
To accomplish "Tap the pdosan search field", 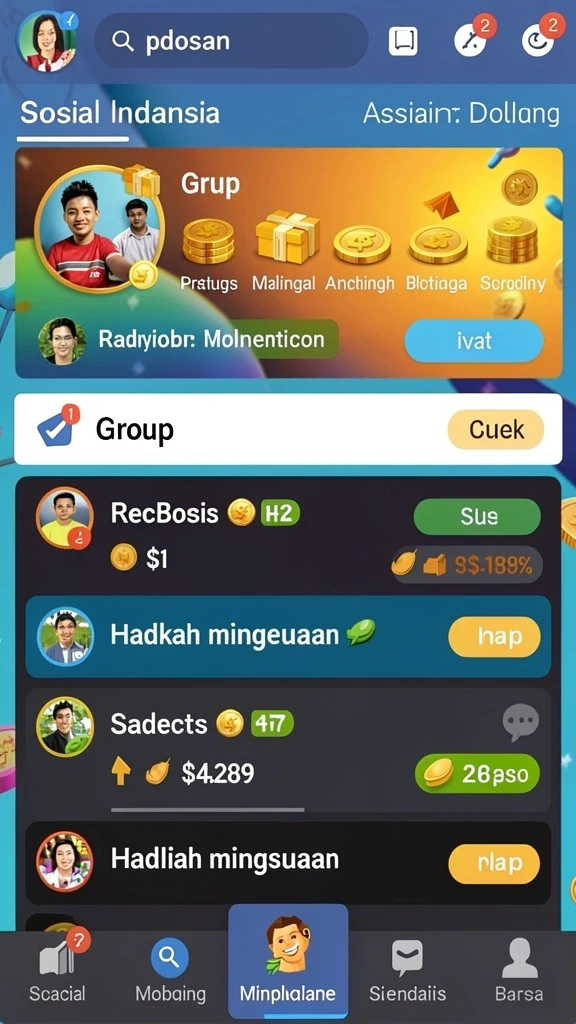I will click(x=231, y=41).
